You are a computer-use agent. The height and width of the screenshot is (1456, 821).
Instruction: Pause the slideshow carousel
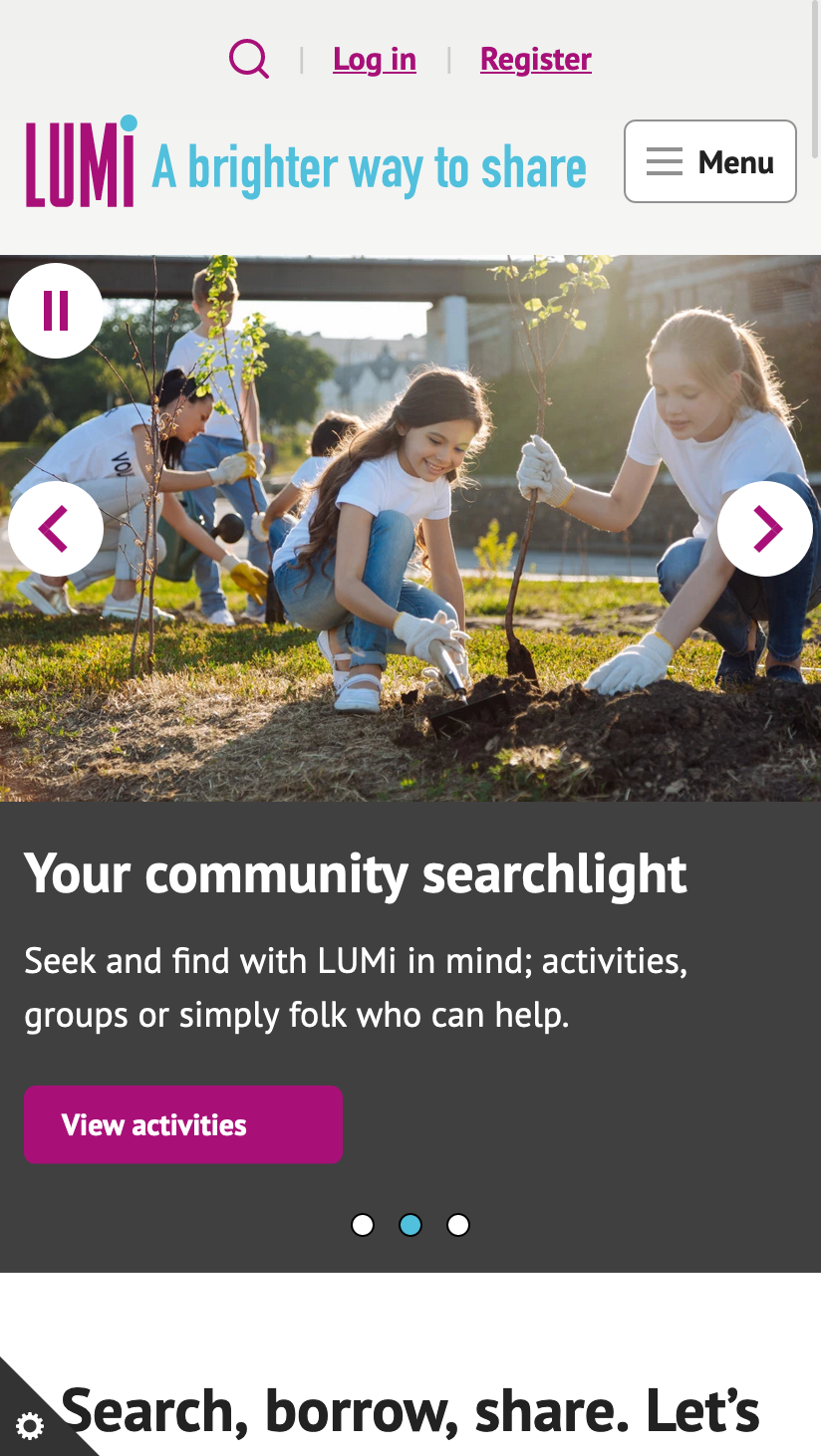56,311
